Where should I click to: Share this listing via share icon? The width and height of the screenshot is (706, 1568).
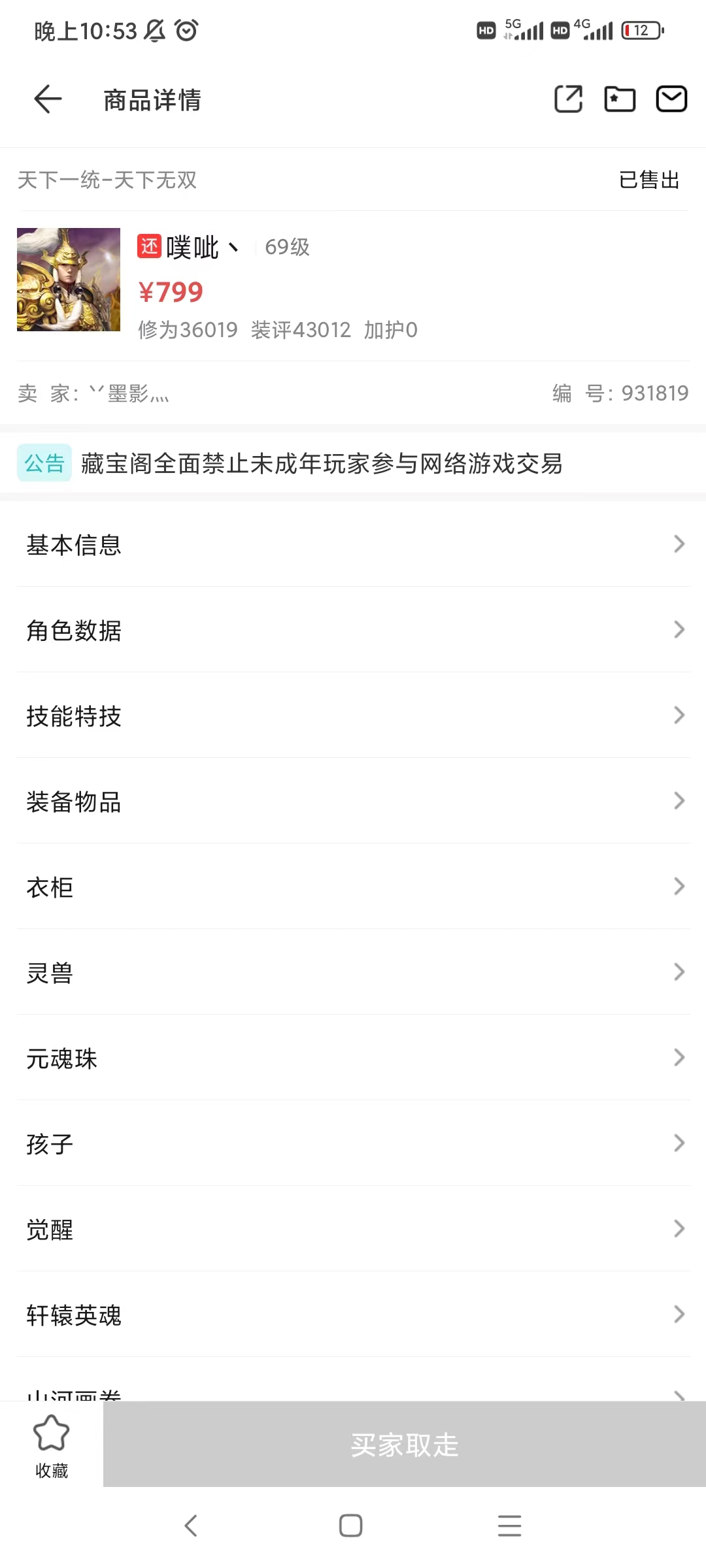coord(568,99)
